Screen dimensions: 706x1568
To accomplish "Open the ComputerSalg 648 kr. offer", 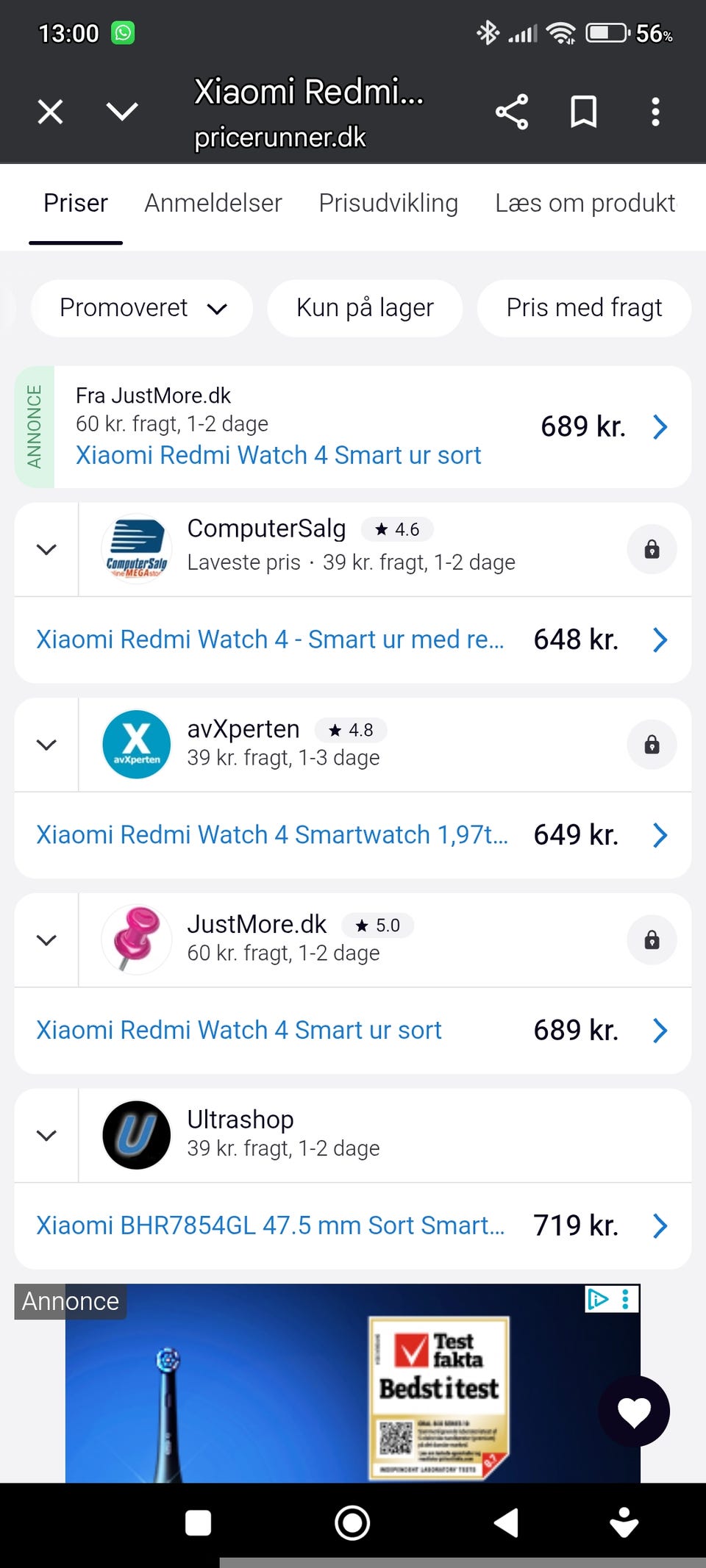I will [353, 640].
